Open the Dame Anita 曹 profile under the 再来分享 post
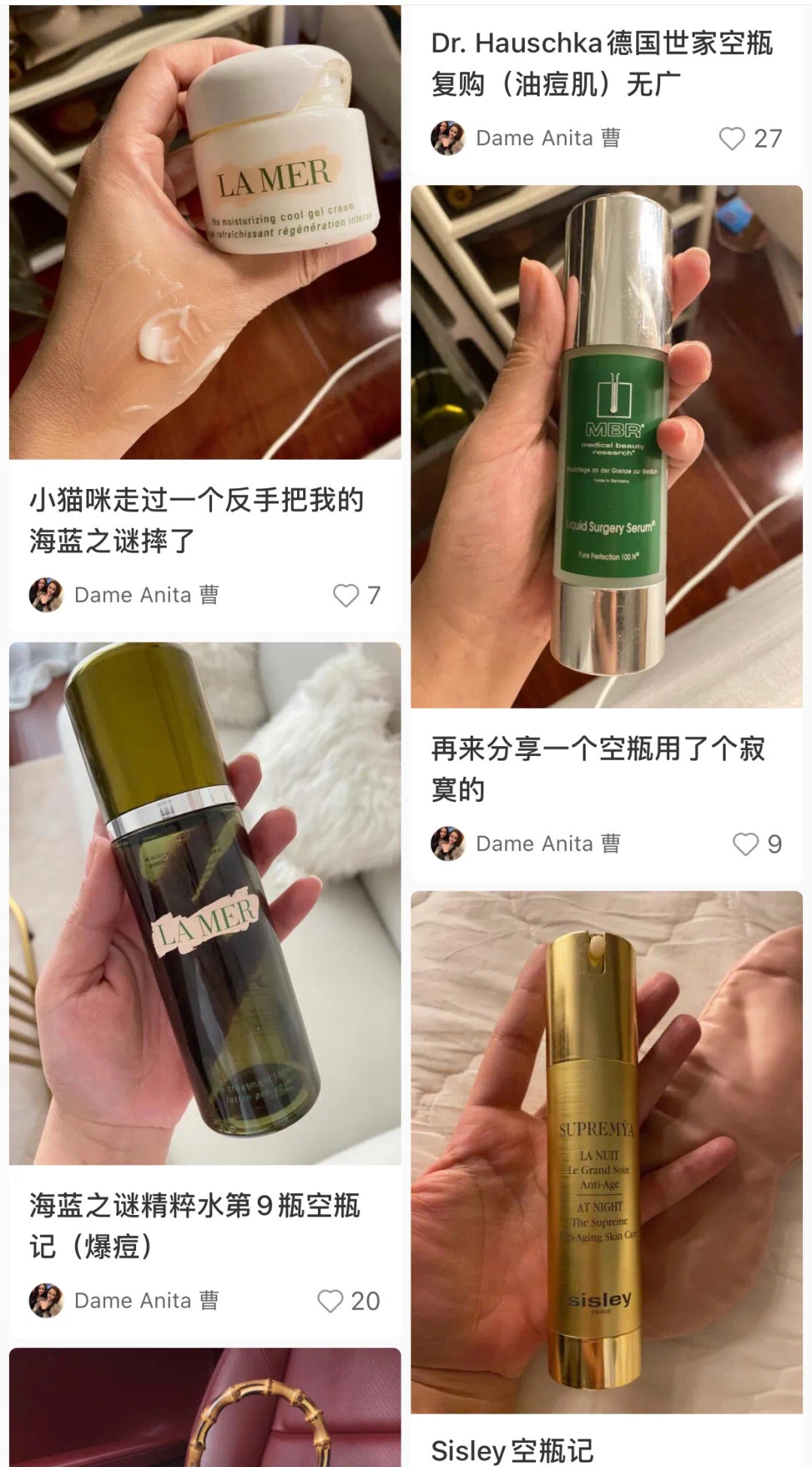Image resolution: width=812 pixels, height=1467 pixels. 526,844
